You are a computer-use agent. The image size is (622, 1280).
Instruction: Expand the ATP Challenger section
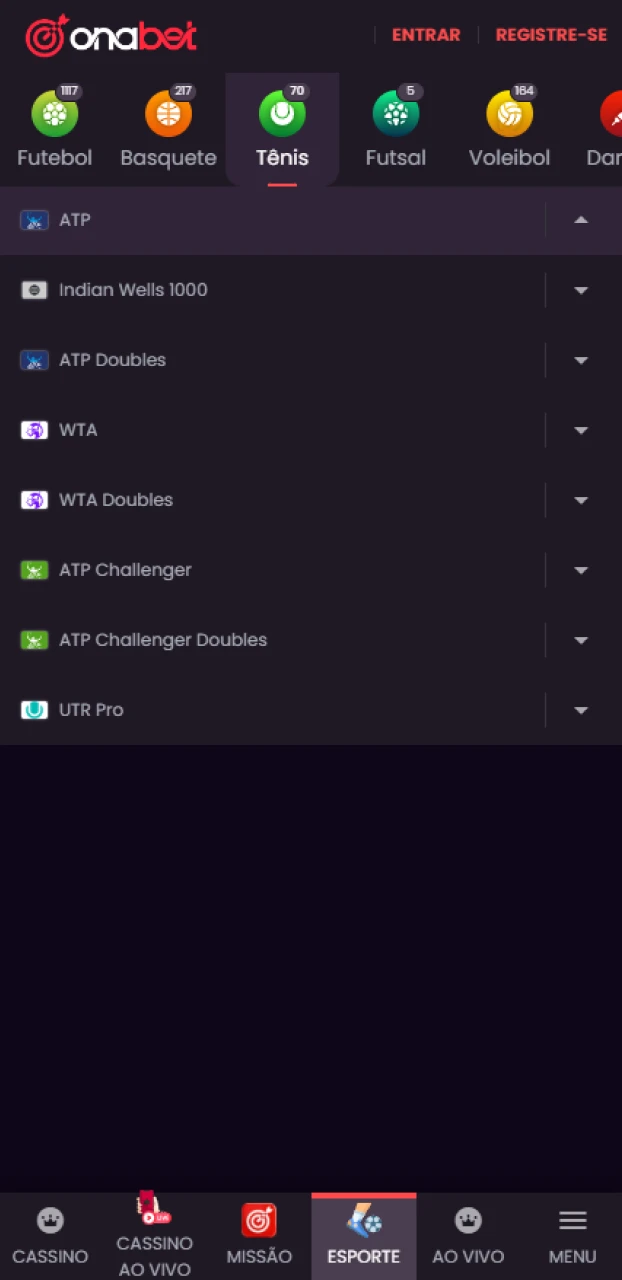[581, 570]
